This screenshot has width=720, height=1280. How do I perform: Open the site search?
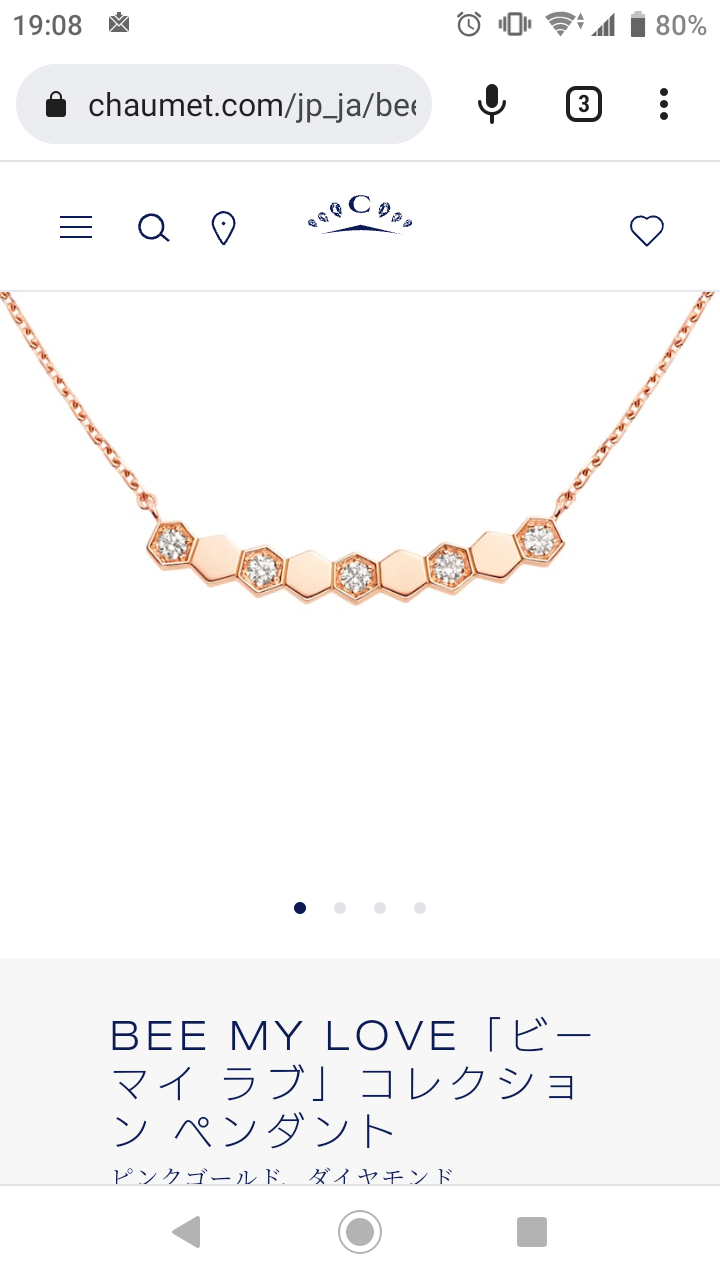click(153, 229)
